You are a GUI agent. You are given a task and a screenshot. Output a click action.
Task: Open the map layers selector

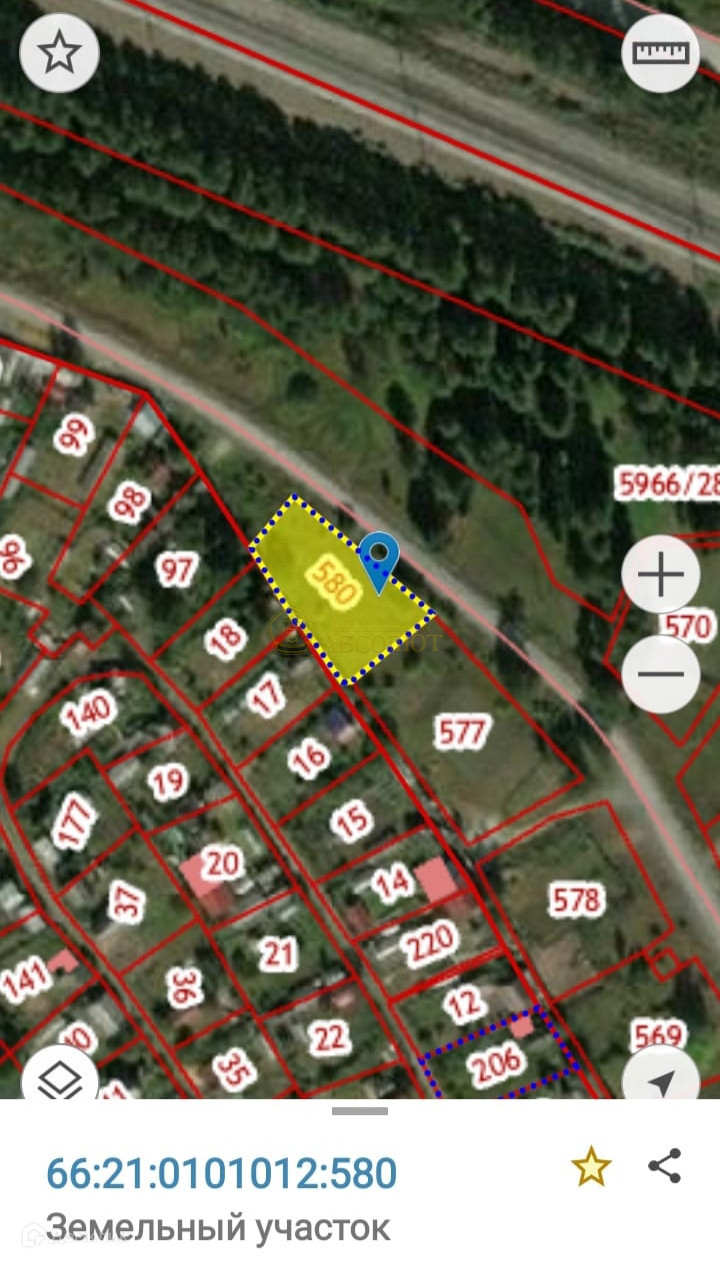[x=60, y=1078]
